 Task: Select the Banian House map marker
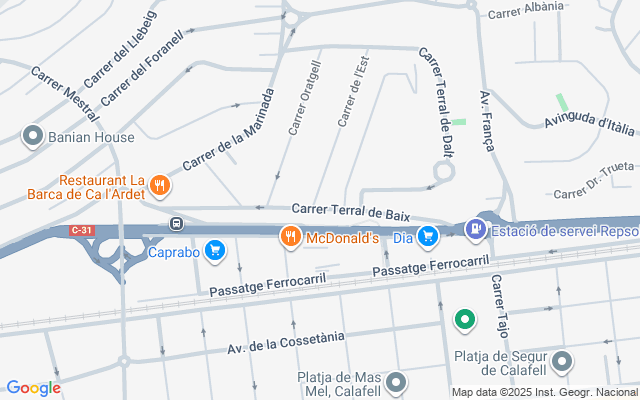pos(32,135)
